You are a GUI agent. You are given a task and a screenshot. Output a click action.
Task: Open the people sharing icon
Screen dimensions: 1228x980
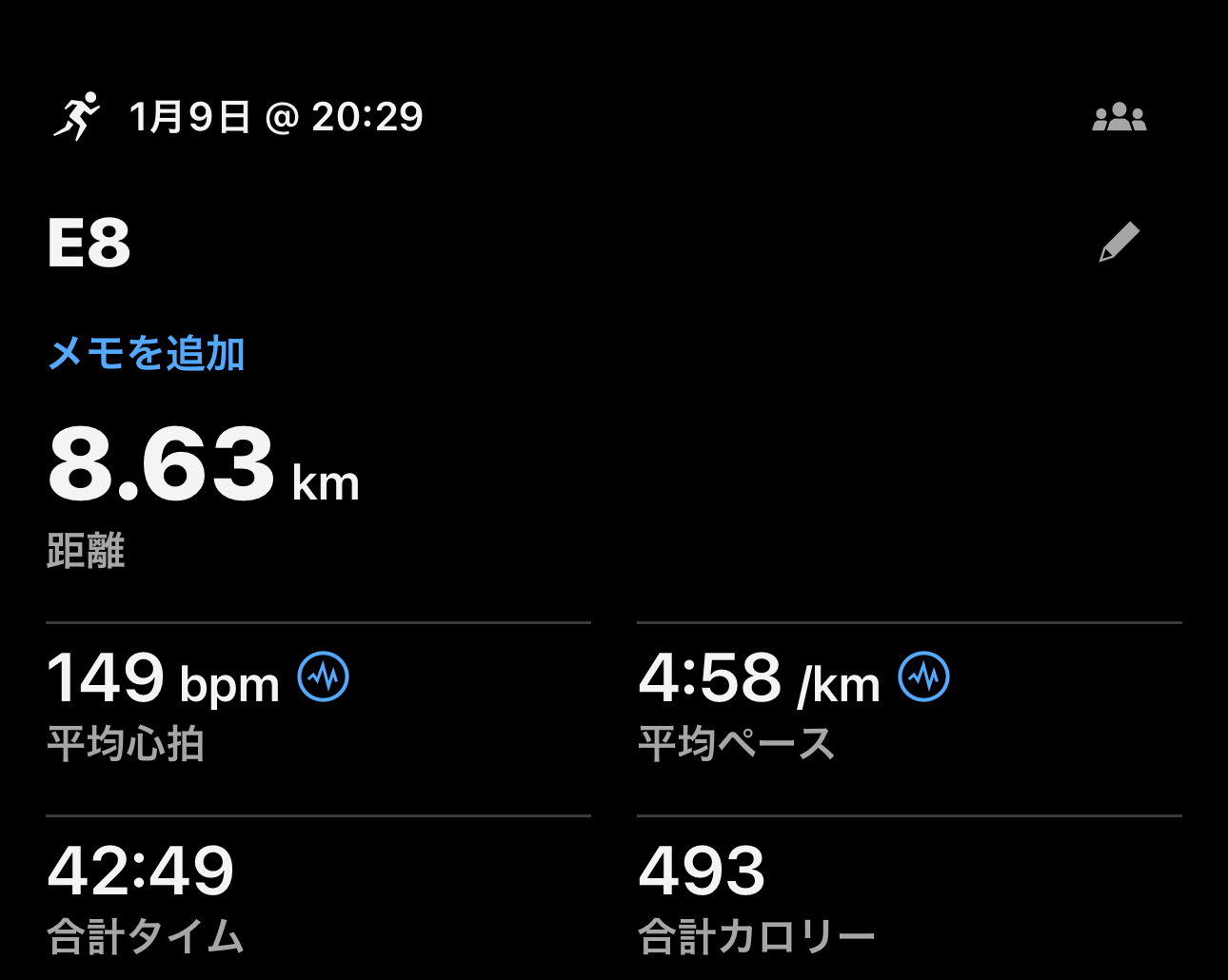tap(1119, 118)
